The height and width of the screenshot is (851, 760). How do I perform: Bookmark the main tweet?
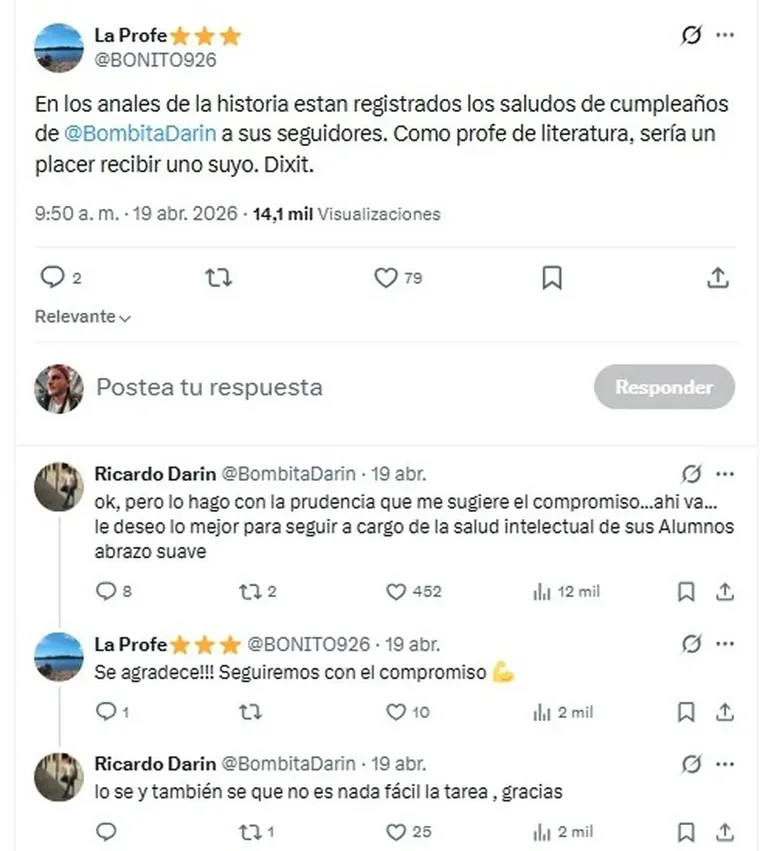[x=551, y=278]
